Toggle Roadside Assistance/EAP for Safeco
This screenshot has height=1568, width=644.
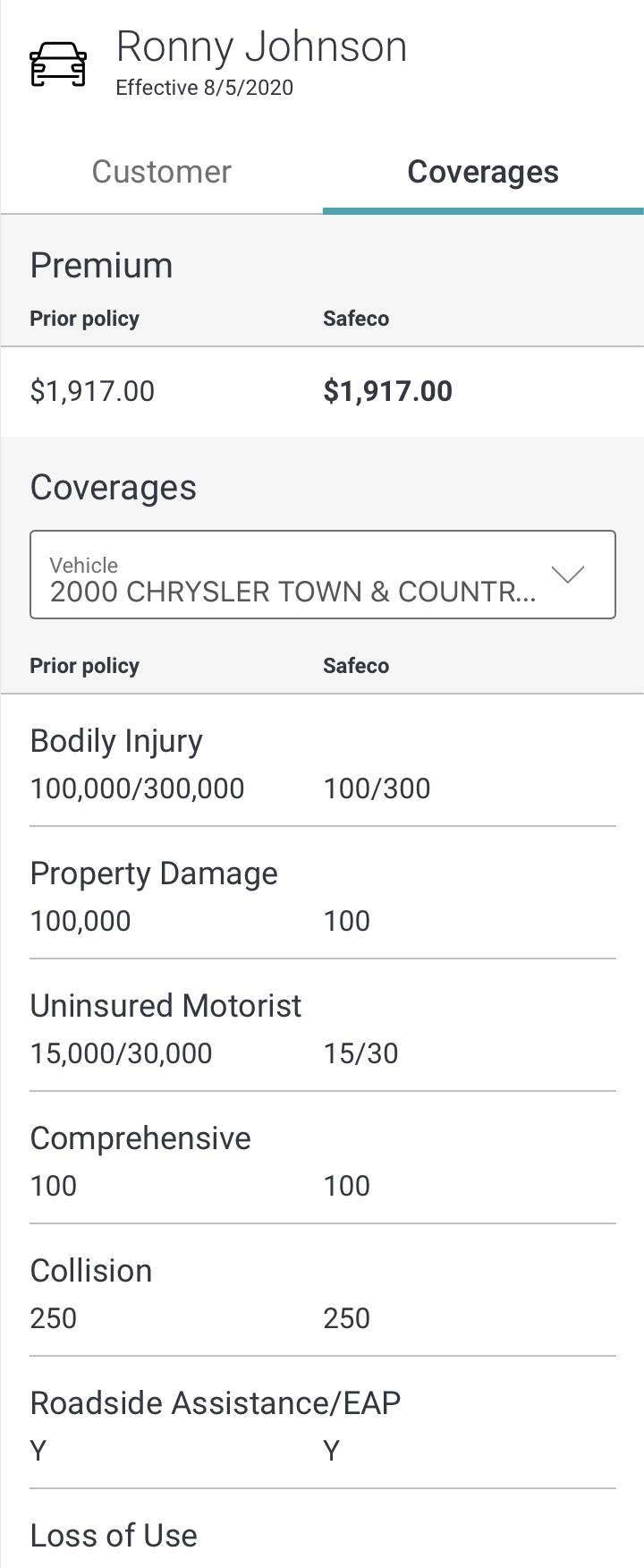(x=330, y=1451)
